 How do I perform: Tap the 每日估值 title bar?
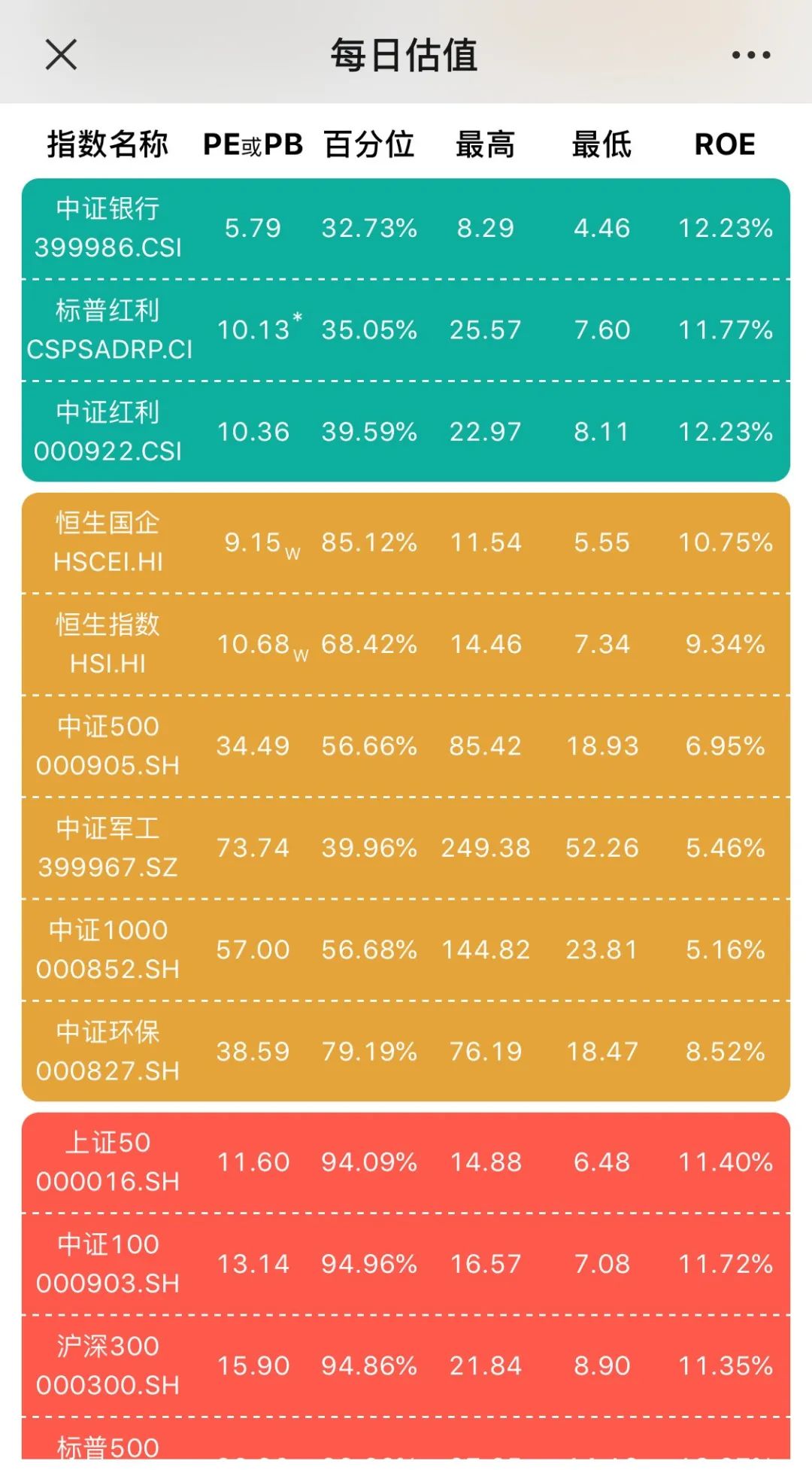point(404,54)
